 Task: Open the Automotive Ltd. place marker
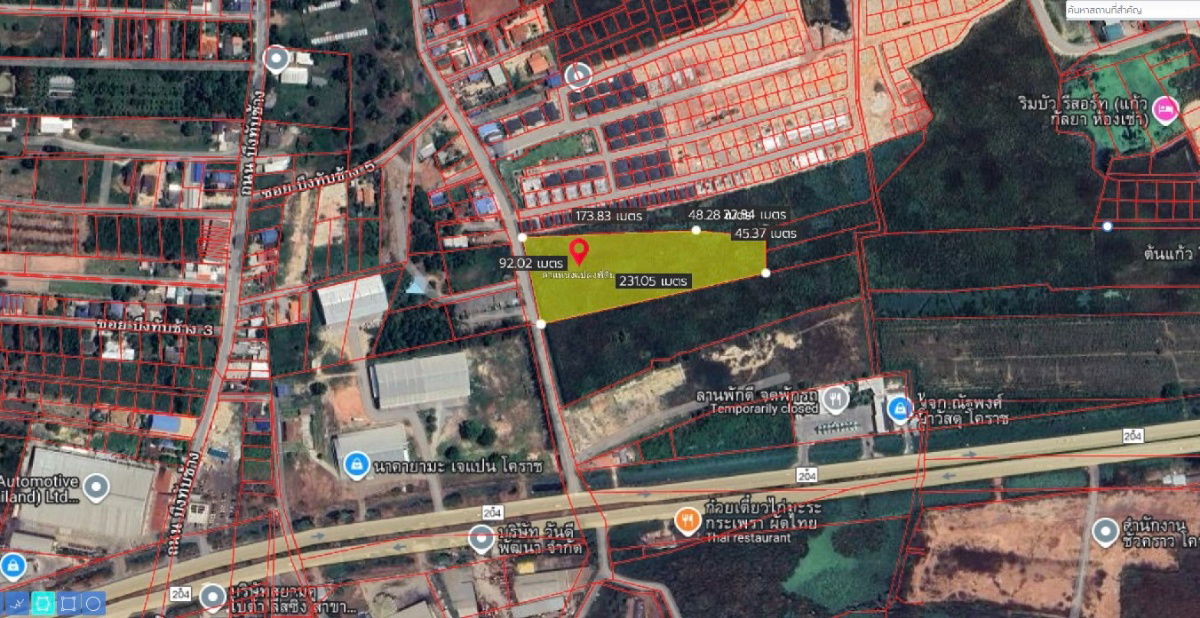click(x=96, y=487)
